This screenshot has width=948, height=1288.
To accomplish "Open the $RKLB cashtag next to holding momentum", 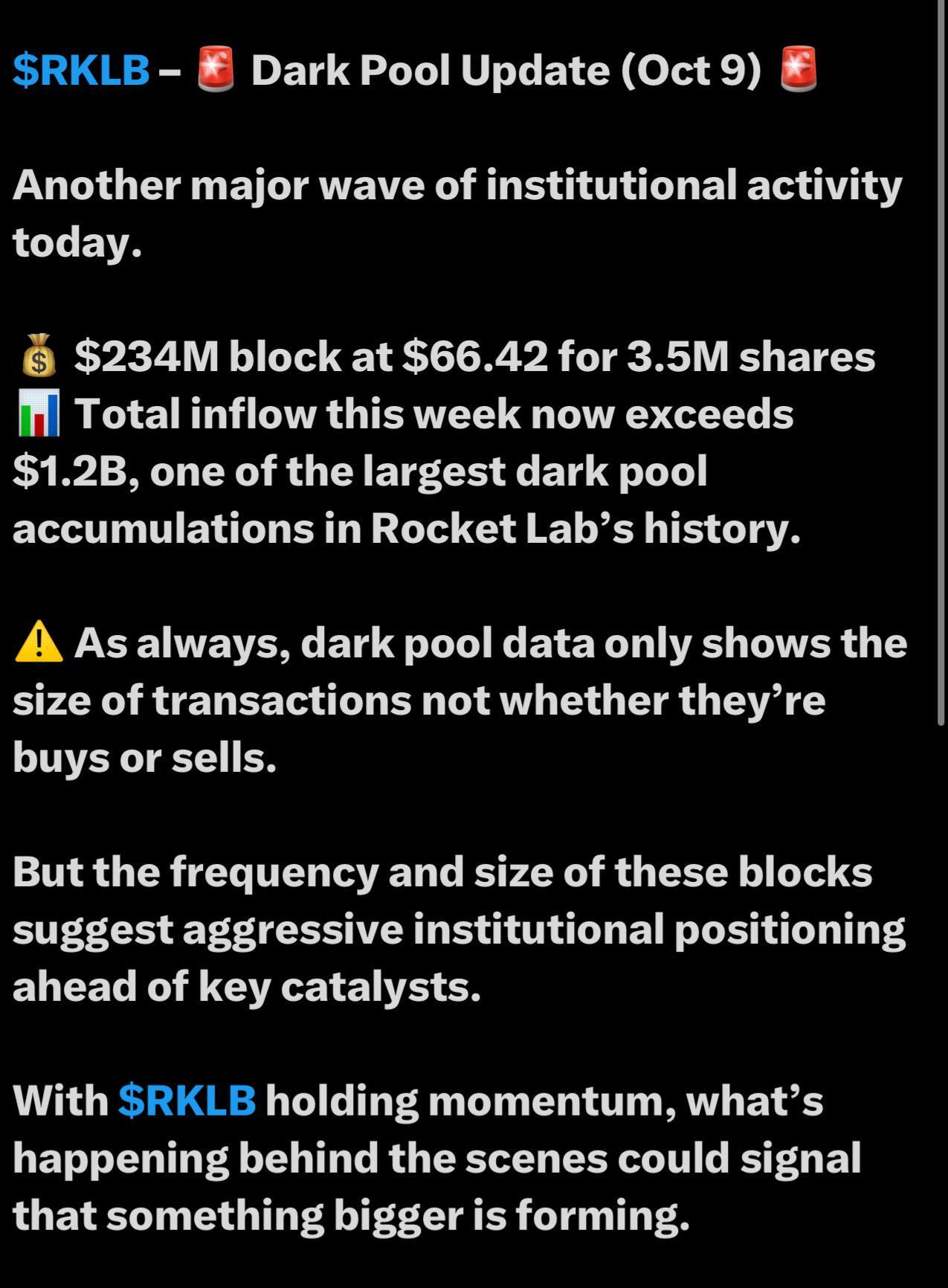I will click(187, 1100).
